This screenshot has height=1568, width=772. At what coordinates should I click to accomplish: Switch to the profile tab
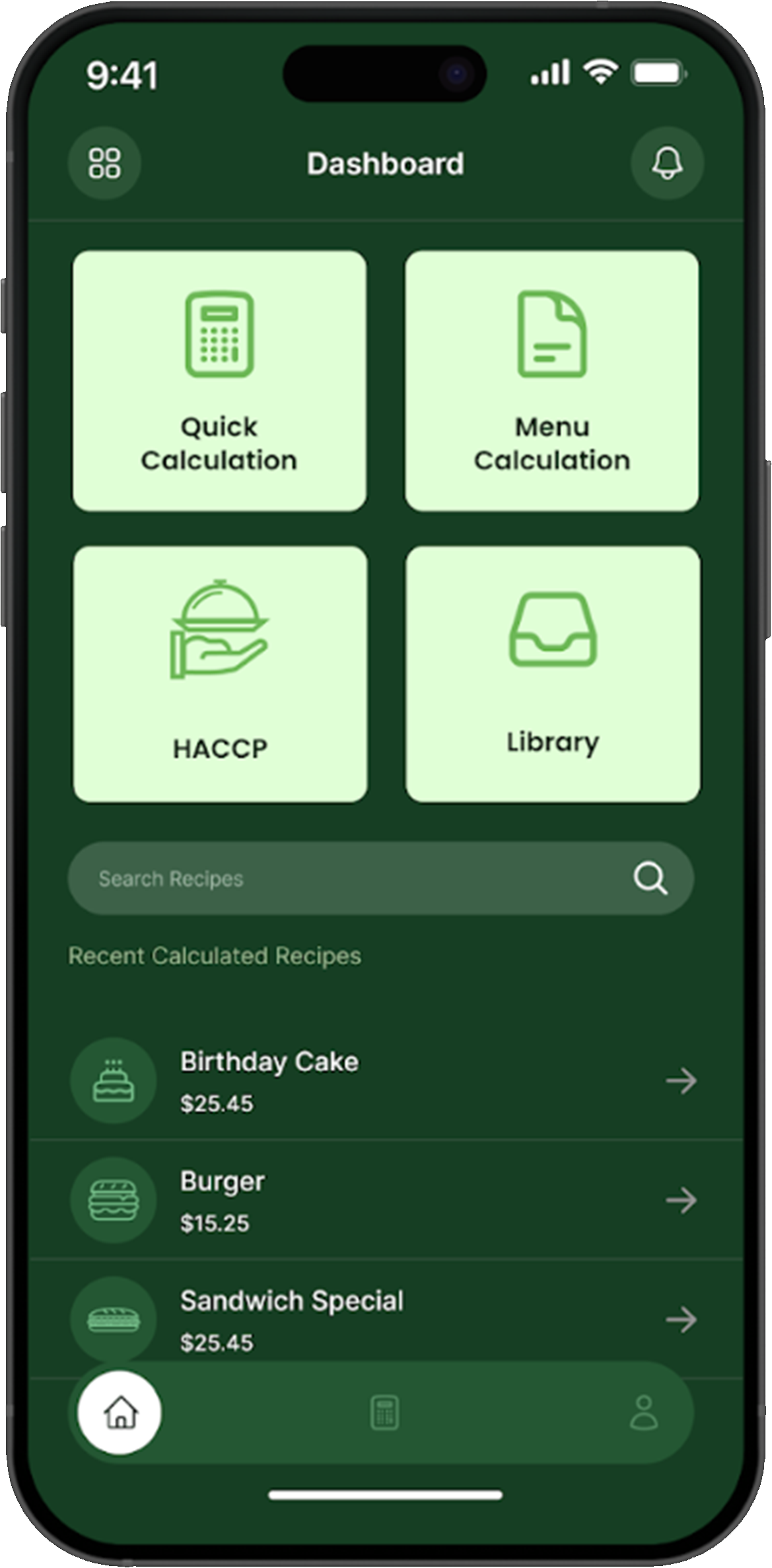coord(644,1413)
